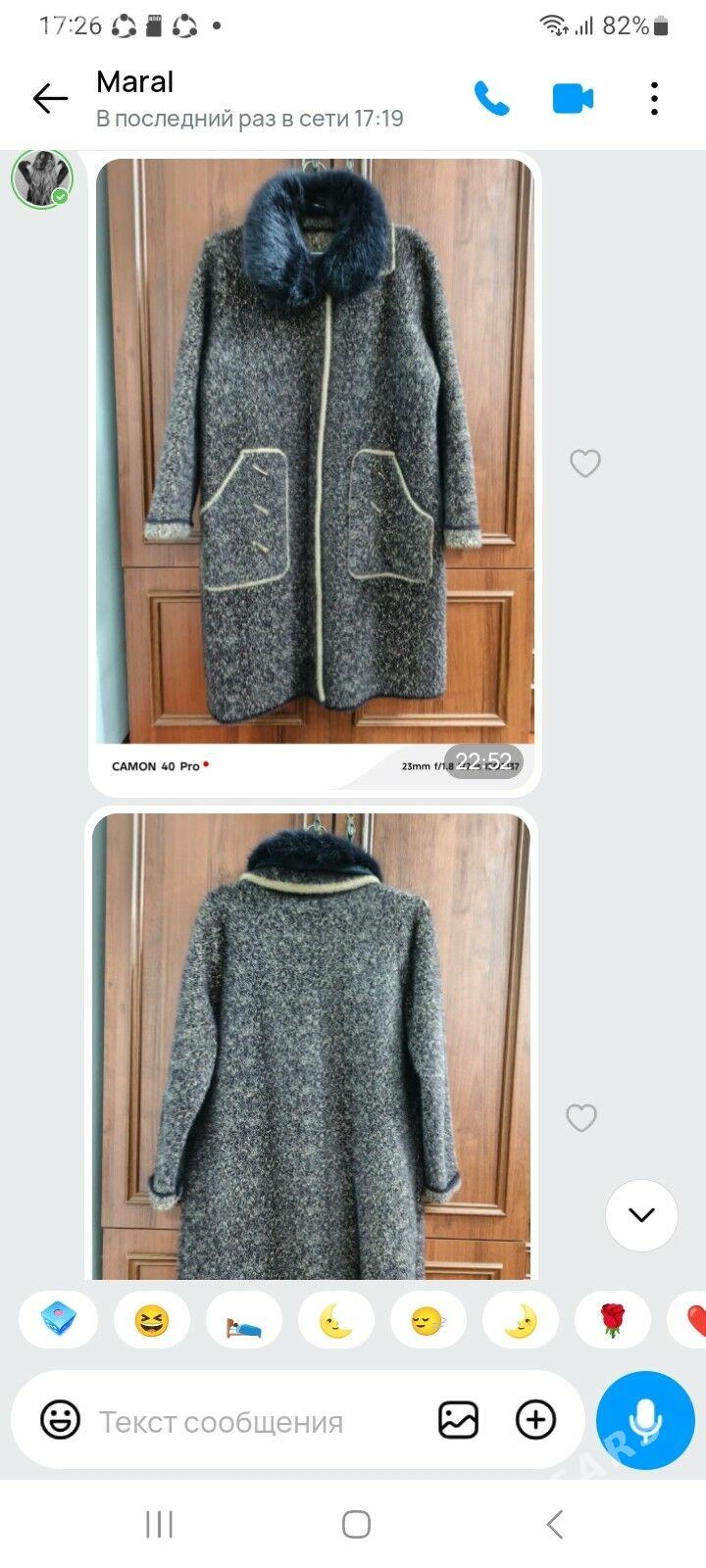The width and height of the screenshot is (706, 1568).
Task: Send the blue gem gift sticker
Action: click(x=59, y=1320)
